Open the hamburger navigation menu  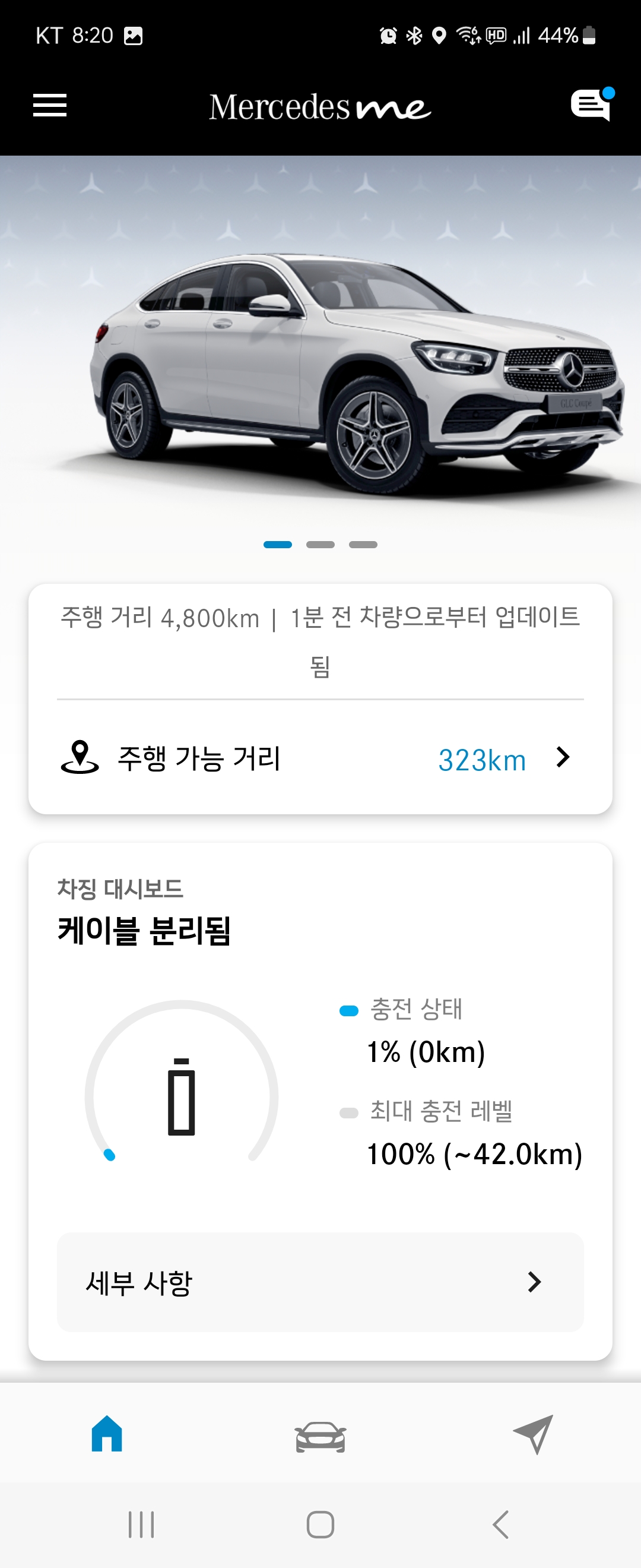pyautogui.click(x=50, y=105)
